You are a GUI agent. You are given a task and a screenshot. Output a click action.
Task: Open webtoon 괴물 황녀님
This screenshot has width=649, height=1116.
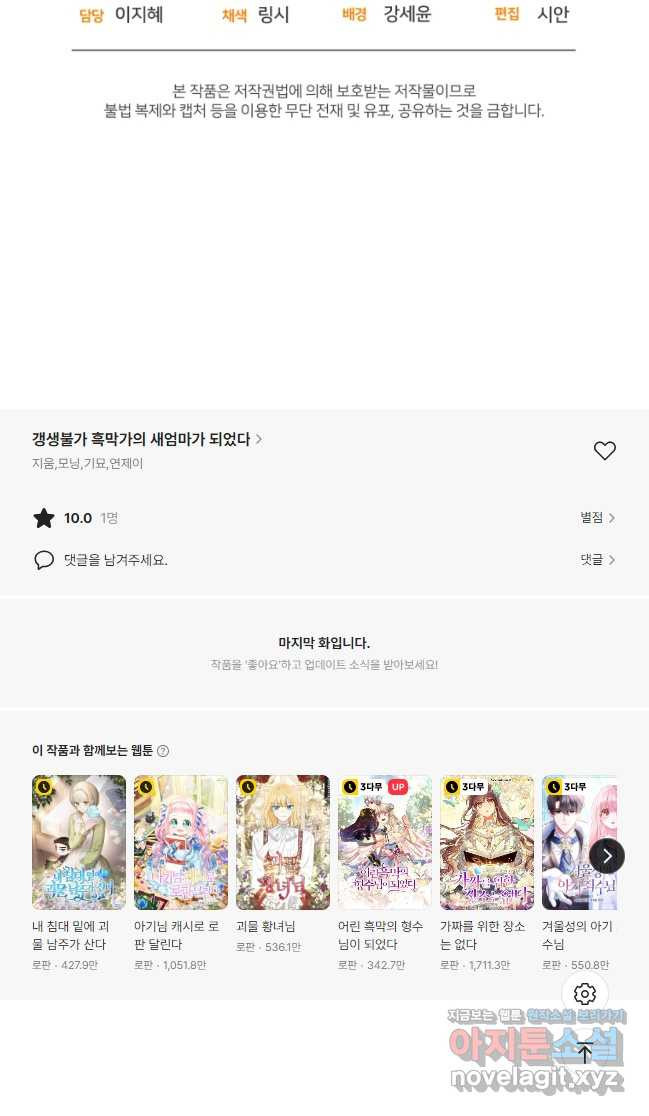283,842
